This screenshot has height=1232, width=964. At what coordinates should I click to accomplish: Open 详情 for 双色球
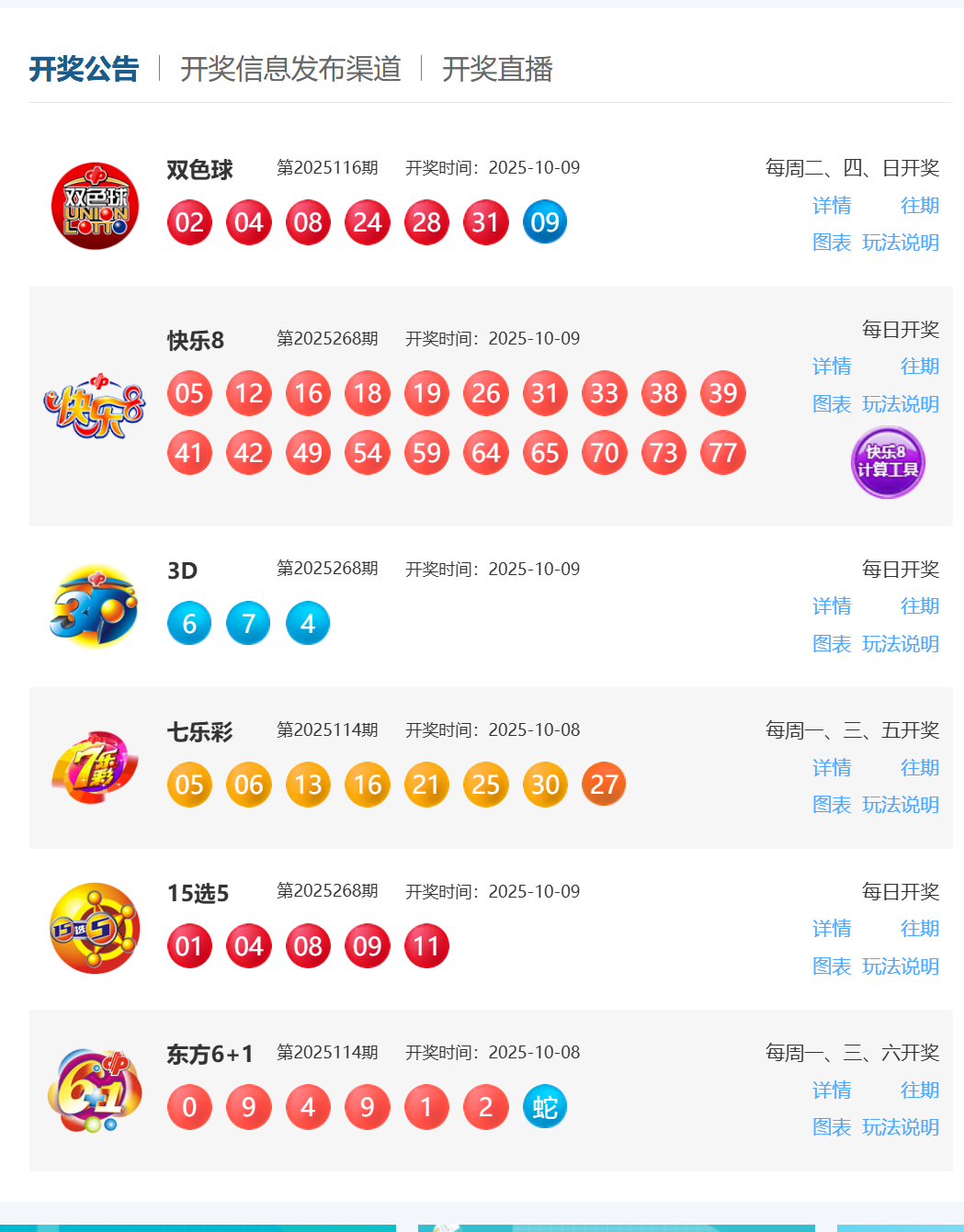click(832, 206)
